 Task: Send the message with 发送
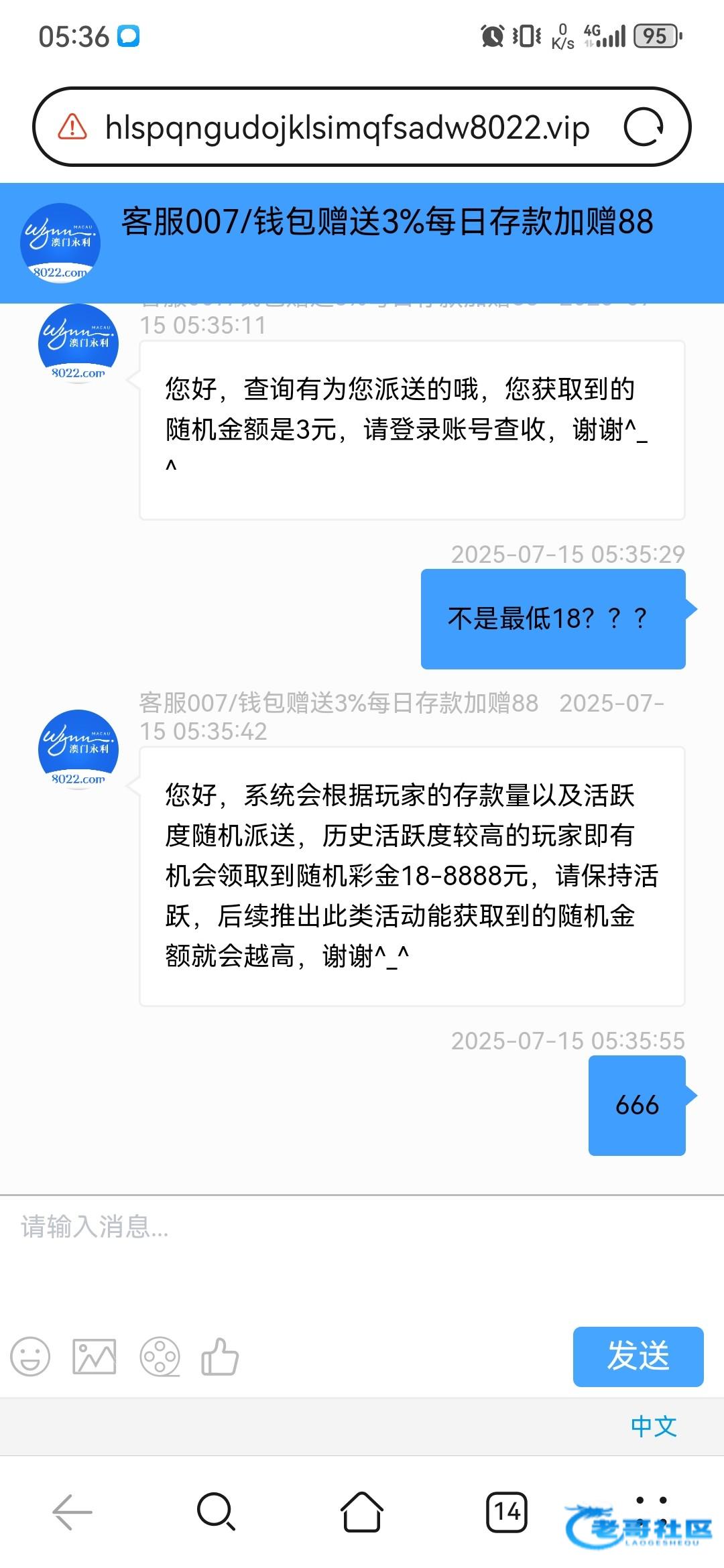[638, 1356]
